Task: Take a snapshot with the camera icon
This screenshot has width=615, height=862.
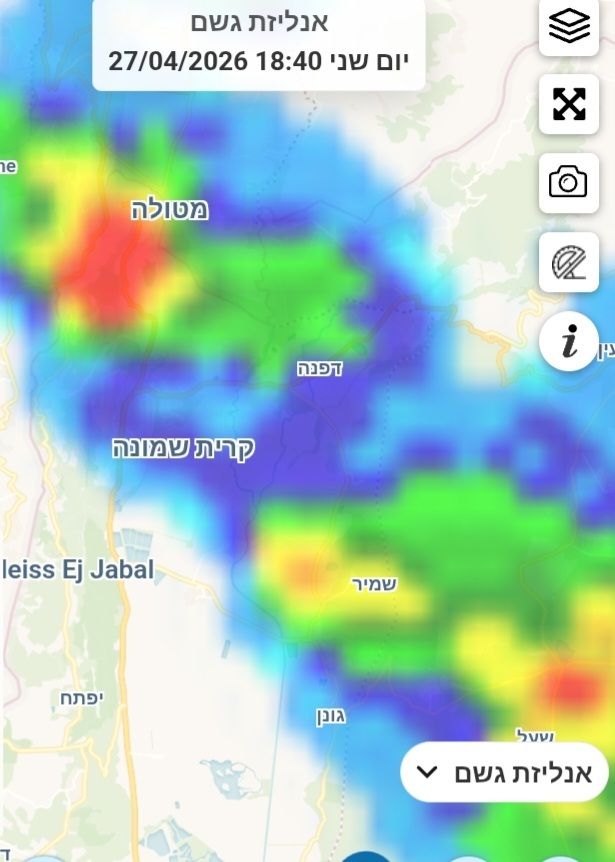Action: click(568, 183)
